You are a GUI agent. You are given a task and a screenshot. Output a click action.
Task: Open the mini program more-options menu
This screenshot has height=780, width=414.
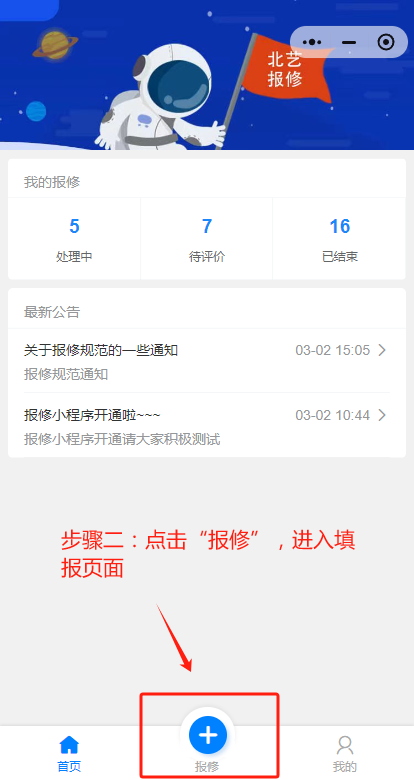point(311,42)
